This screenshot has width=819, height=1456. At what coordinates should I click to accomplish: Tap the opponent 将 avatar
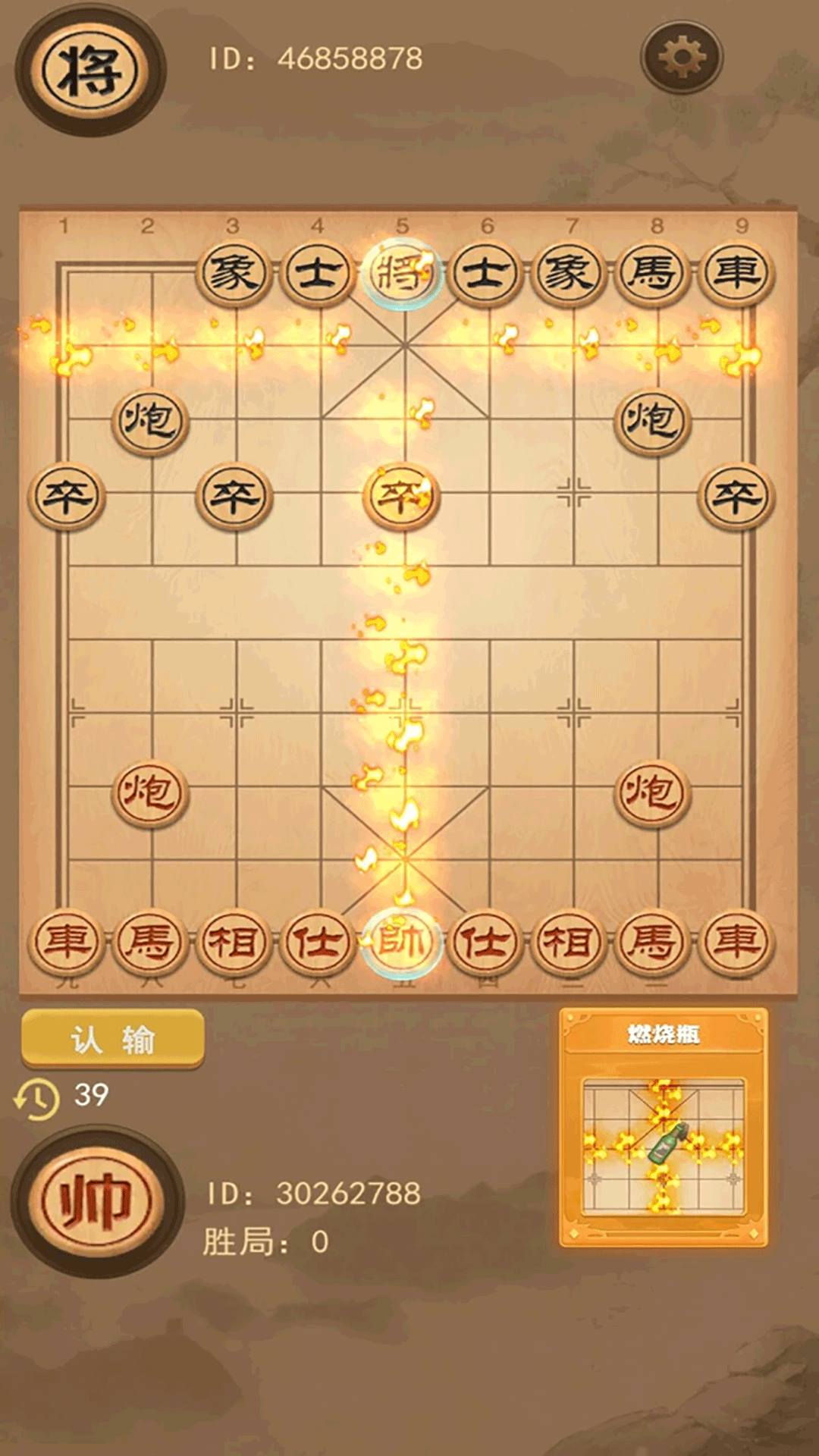pyautogui.click(x=91, y=71)
